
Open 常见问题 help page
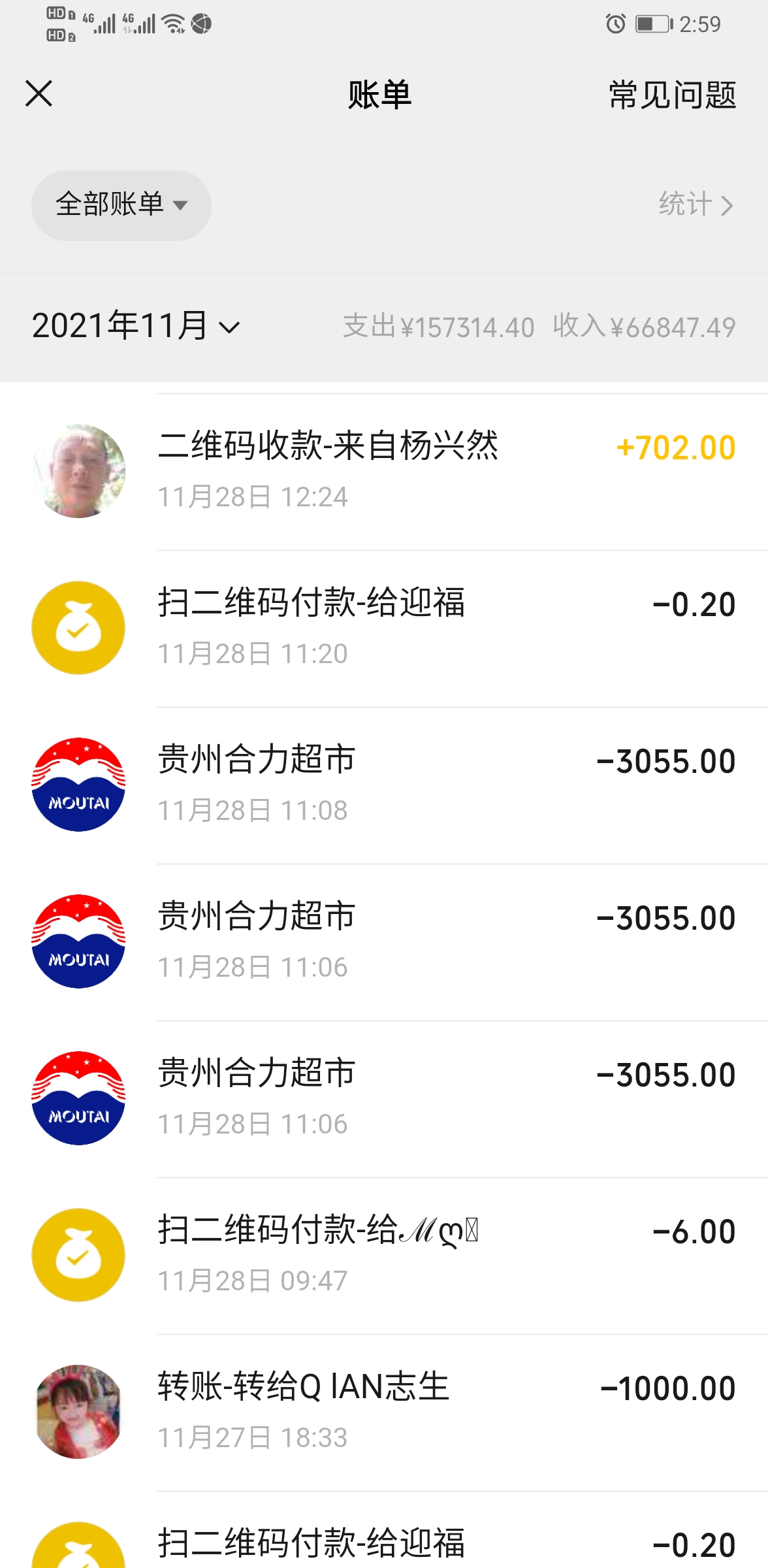click(672, 95)
